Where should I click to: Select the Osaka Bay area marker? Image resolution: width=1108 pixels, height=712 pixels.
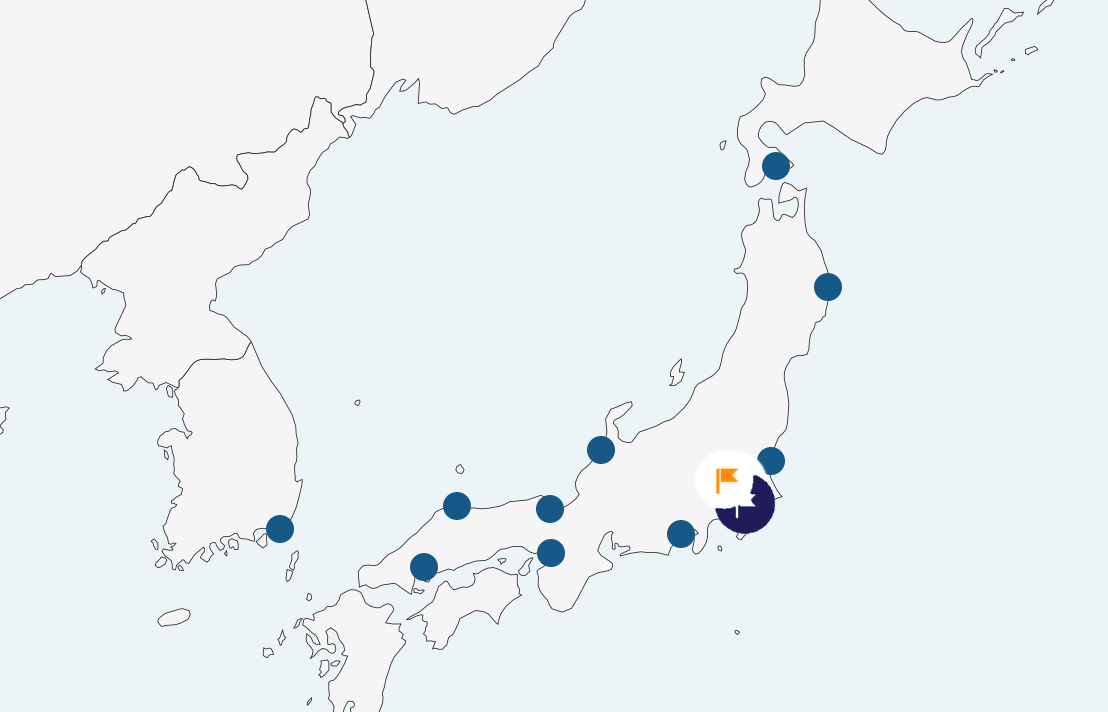tap(551, 553)
